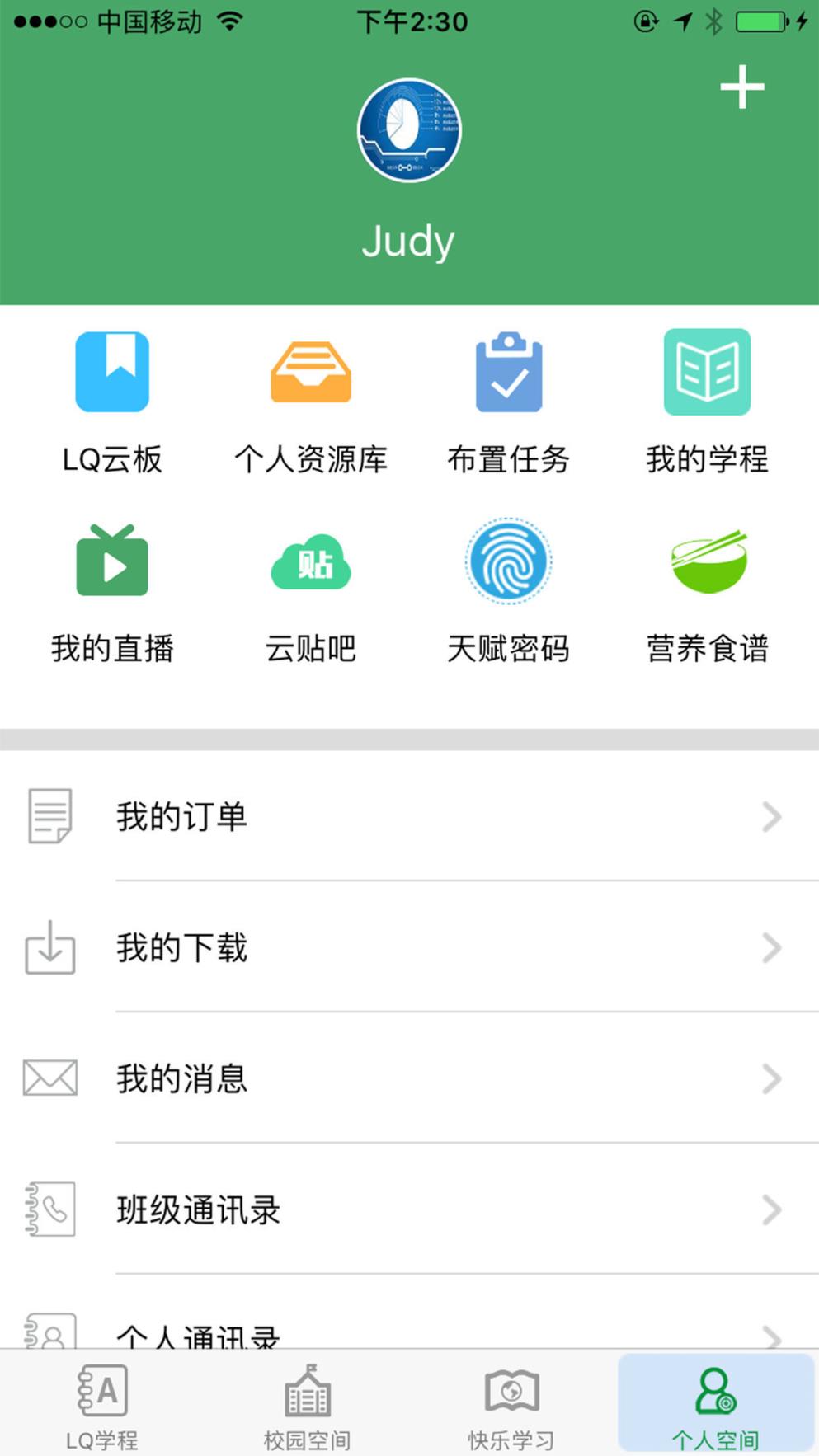This screenshot has height=1456, width=819.
Task: Select the 个人资源库 resource library icon
Action: coord(310,371)
